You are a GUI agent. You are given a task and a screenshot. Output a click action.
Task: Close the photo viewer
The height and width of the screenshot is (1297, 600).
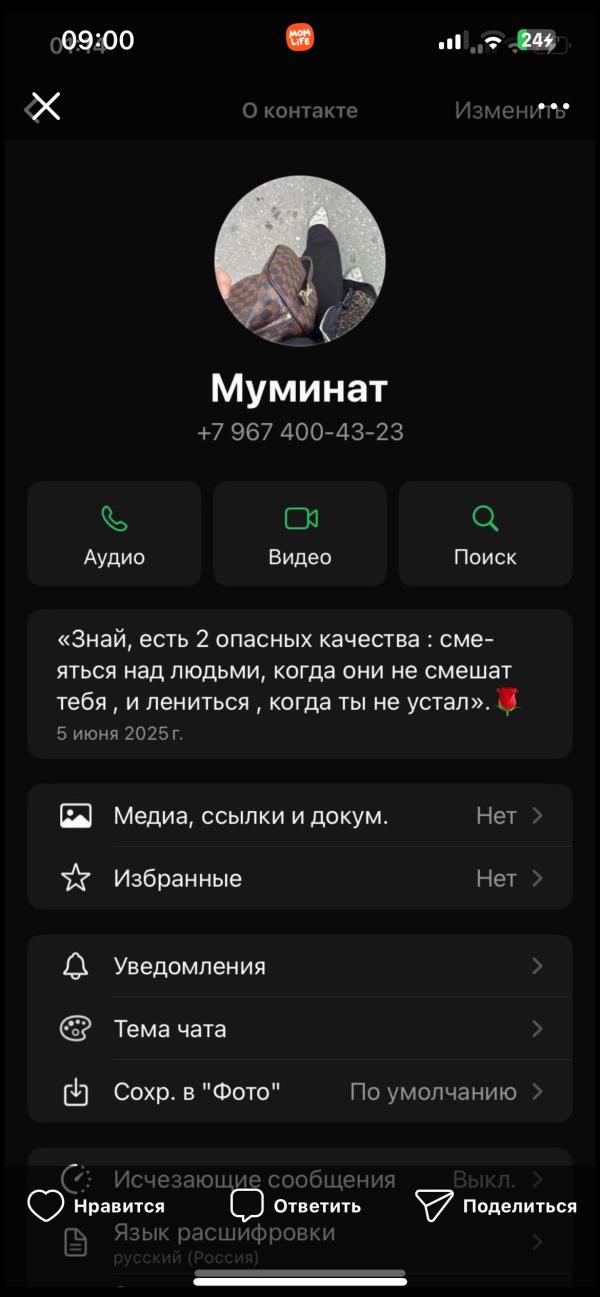pyautogui.click(x=45, y=106)
